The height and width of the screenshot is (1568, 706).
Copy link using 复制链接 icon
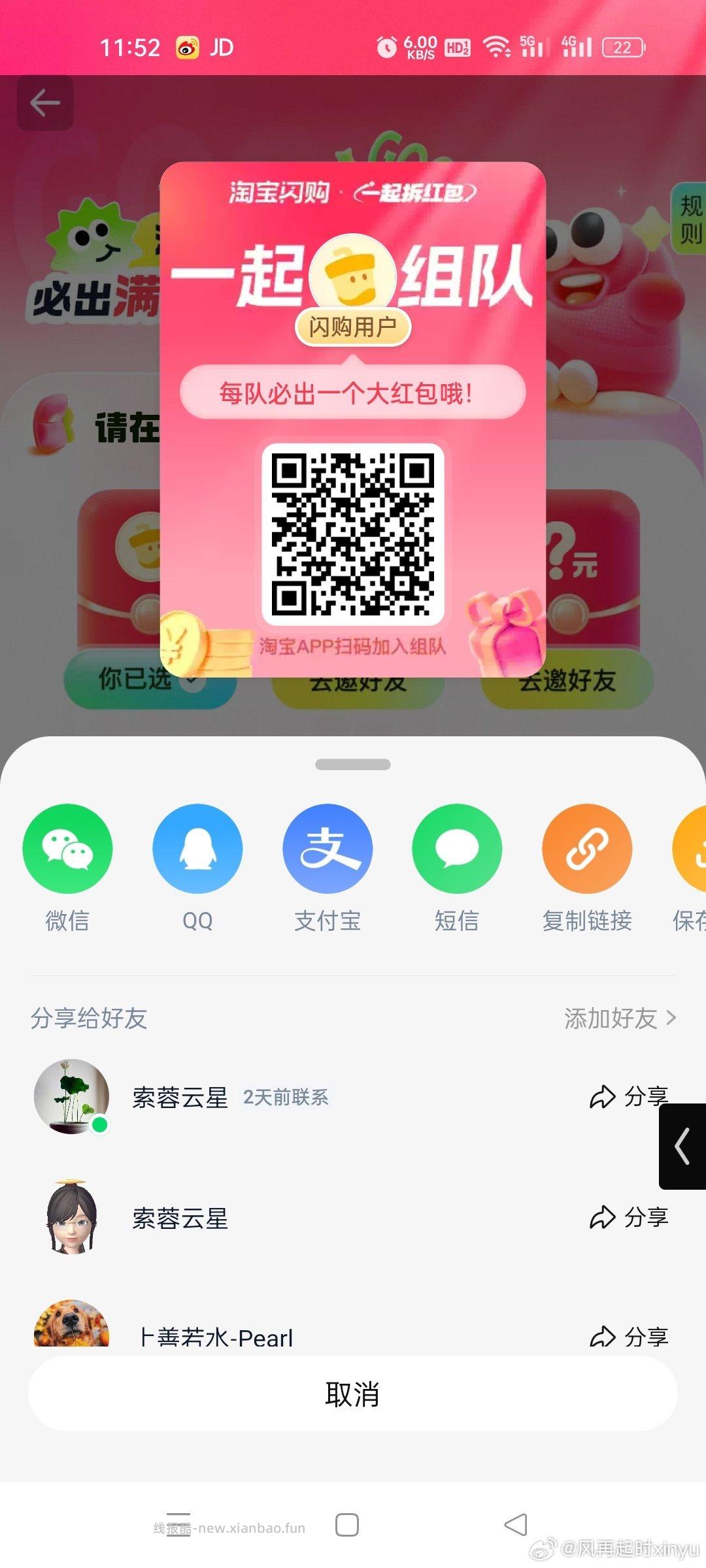click(586, 848)
